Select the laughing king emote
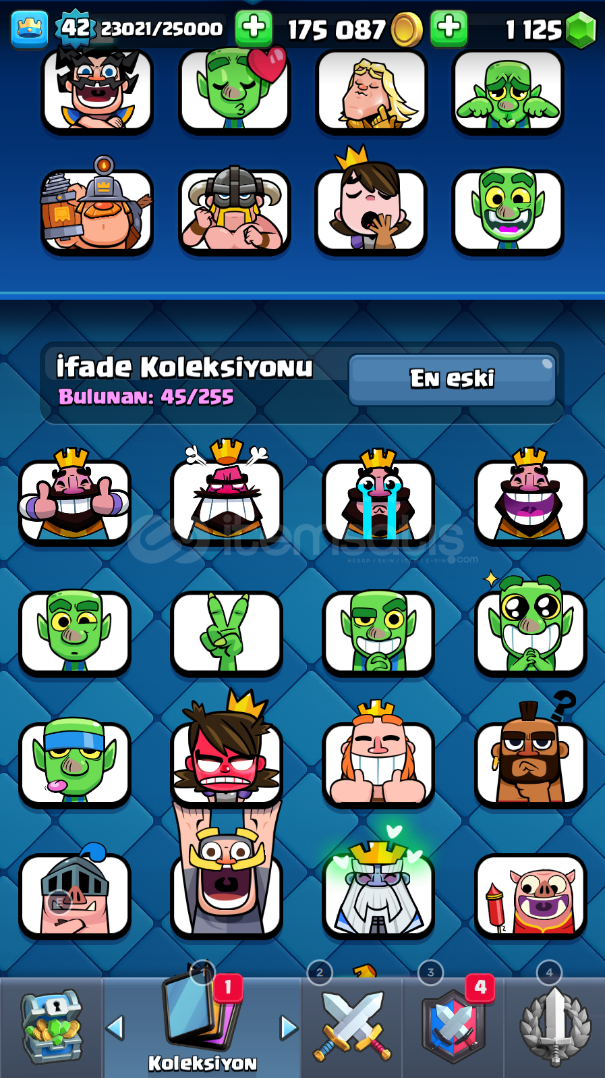This screenshot has height=1078, width=605. pos(530,501)
